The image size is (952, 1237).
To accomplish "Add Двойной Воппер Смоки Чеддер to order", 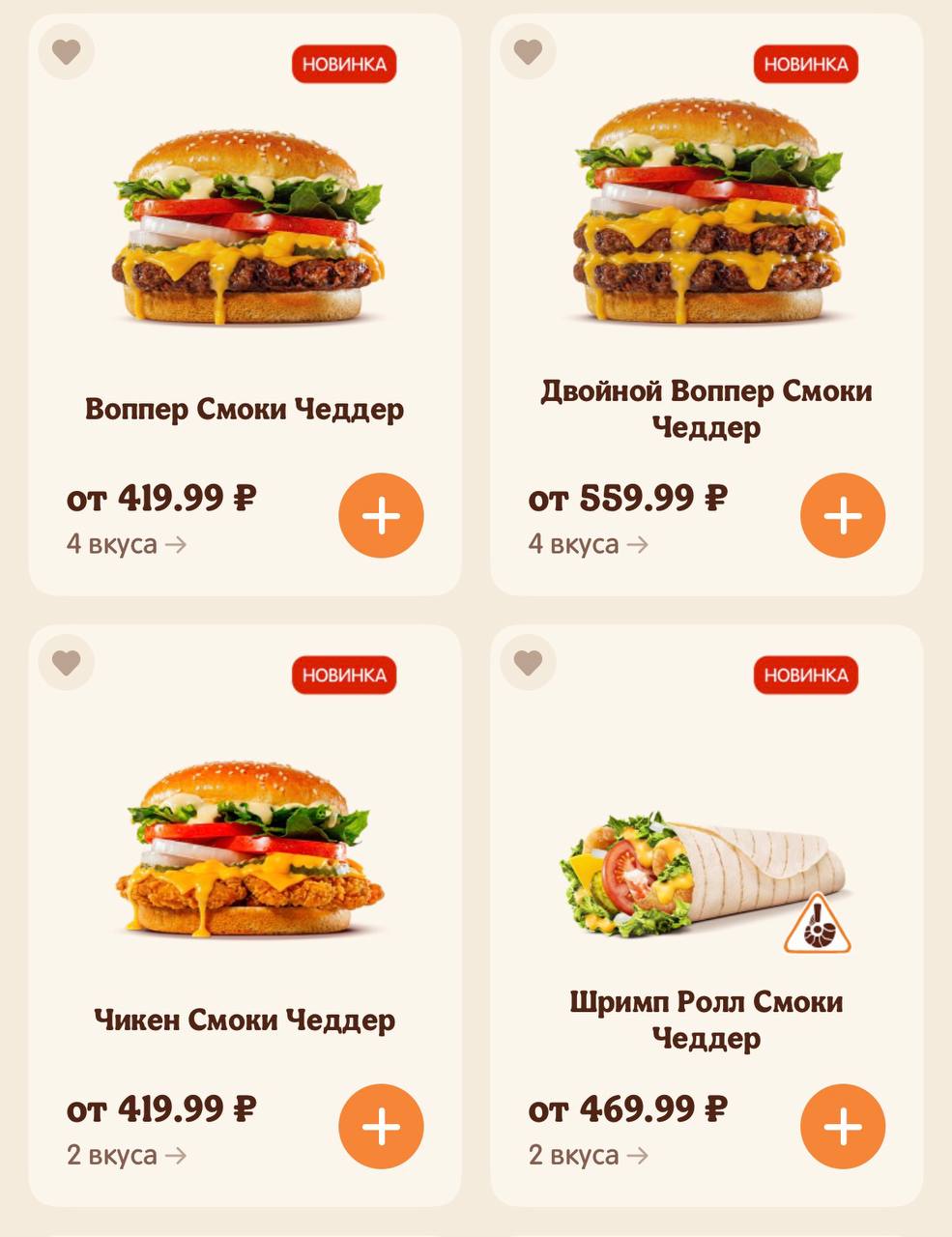I will pyautogui.click(x=843, y=516).
